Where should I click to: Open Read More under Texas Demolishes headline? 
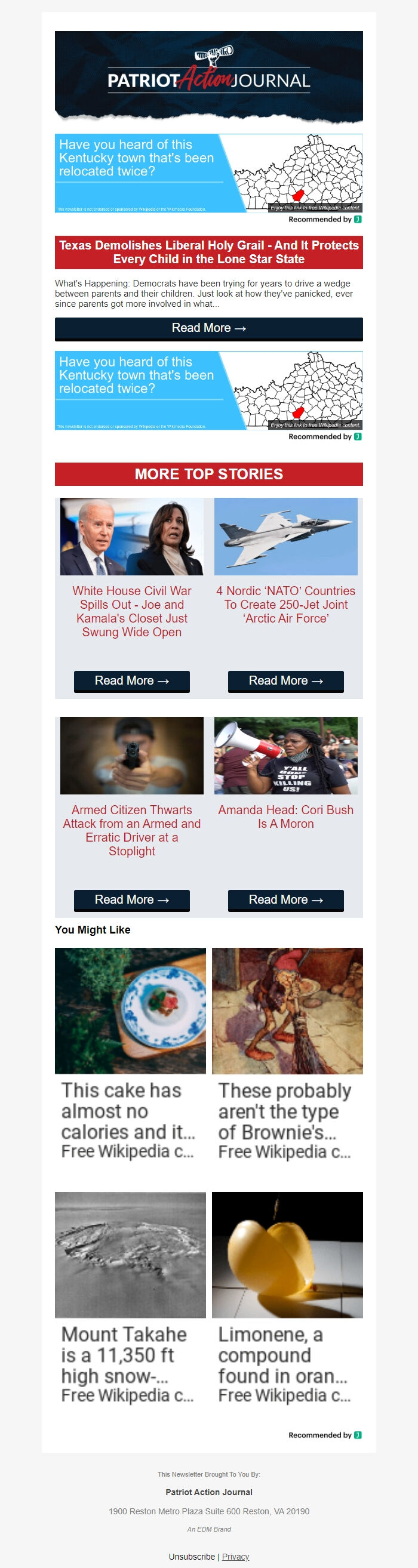[x=208, y=328]
